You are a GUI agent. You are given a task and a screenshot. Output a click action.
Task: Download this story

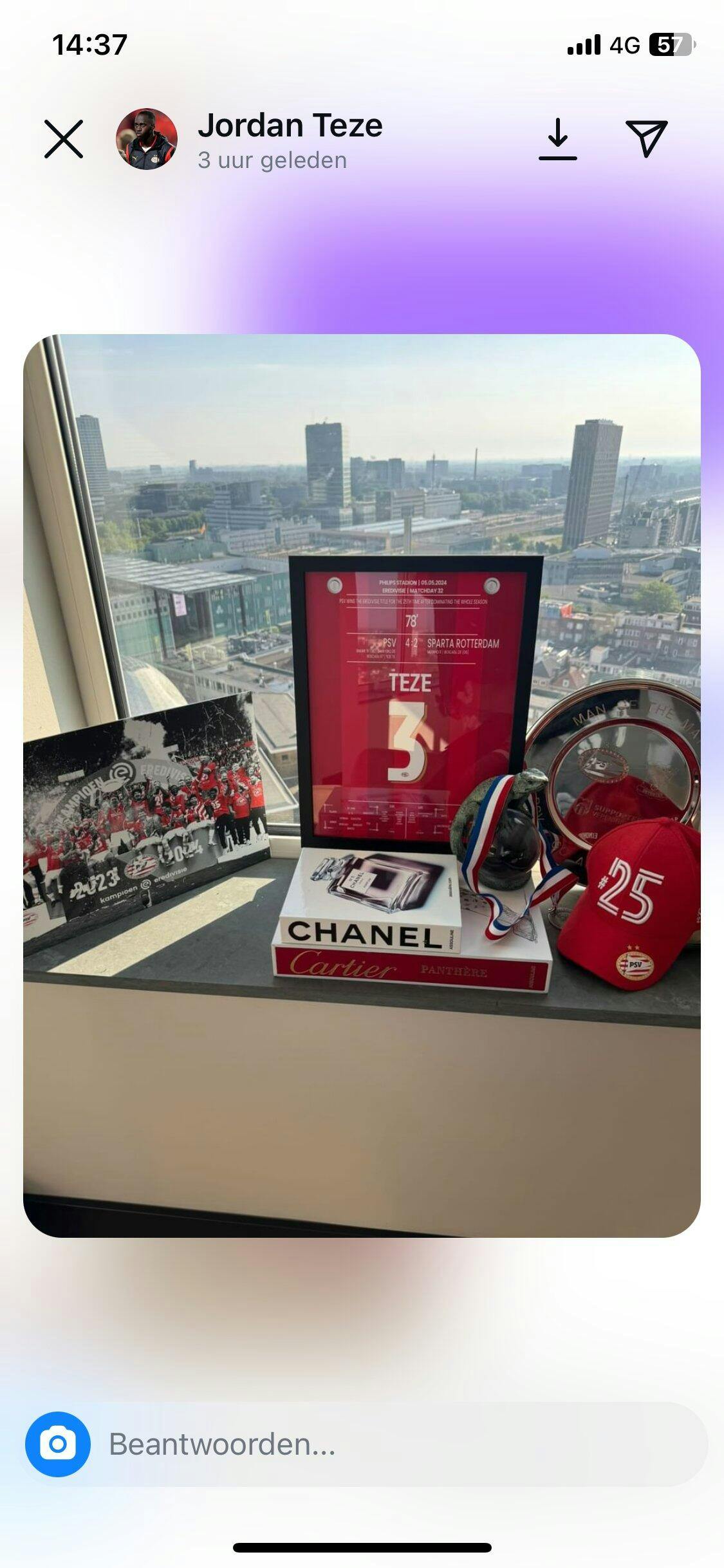[557, 139]
